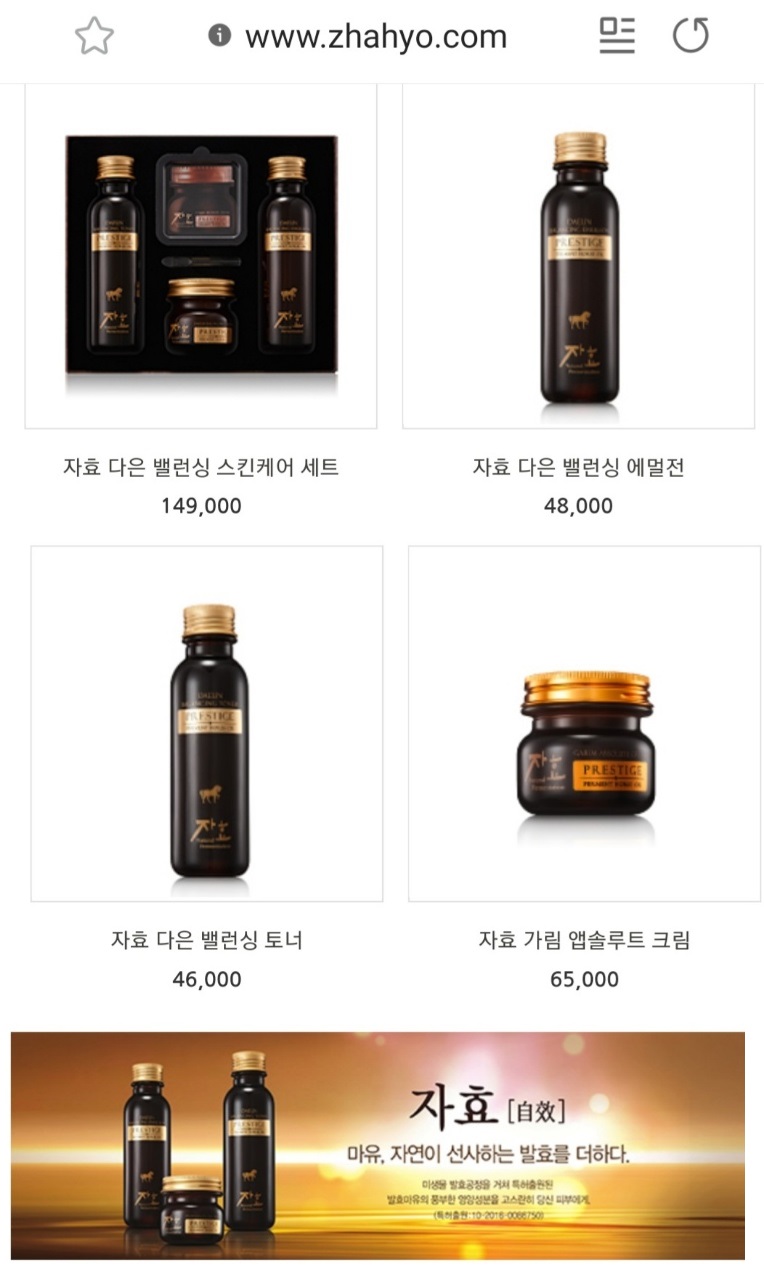Bookmark this page with the star icon
Image resolution: width=764 pixels, height=1274 pixels.
pyautogui.click(x=94, y=37)
